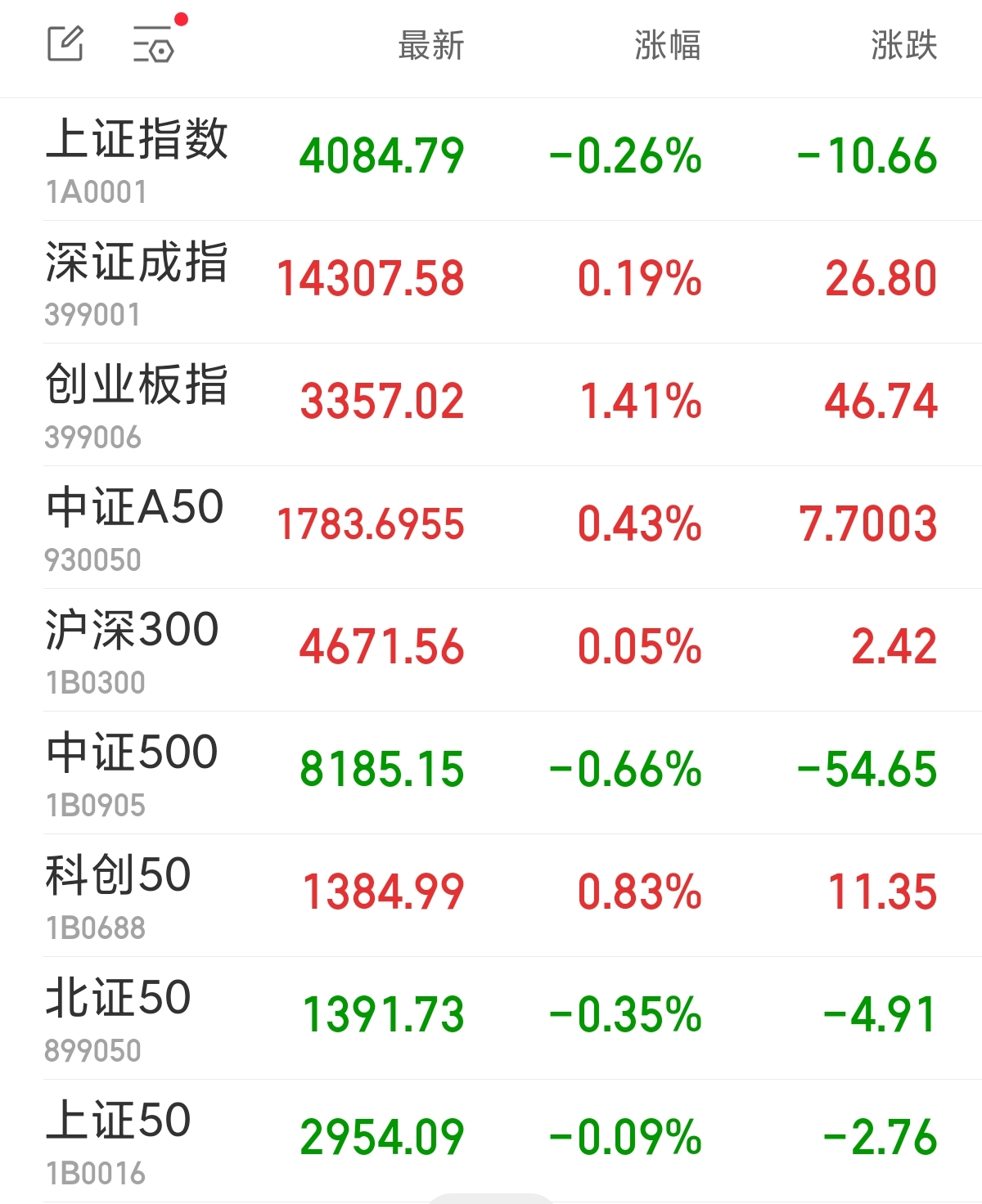
Task: Sort the list by 涨跌 column
Action: point(903,46)
